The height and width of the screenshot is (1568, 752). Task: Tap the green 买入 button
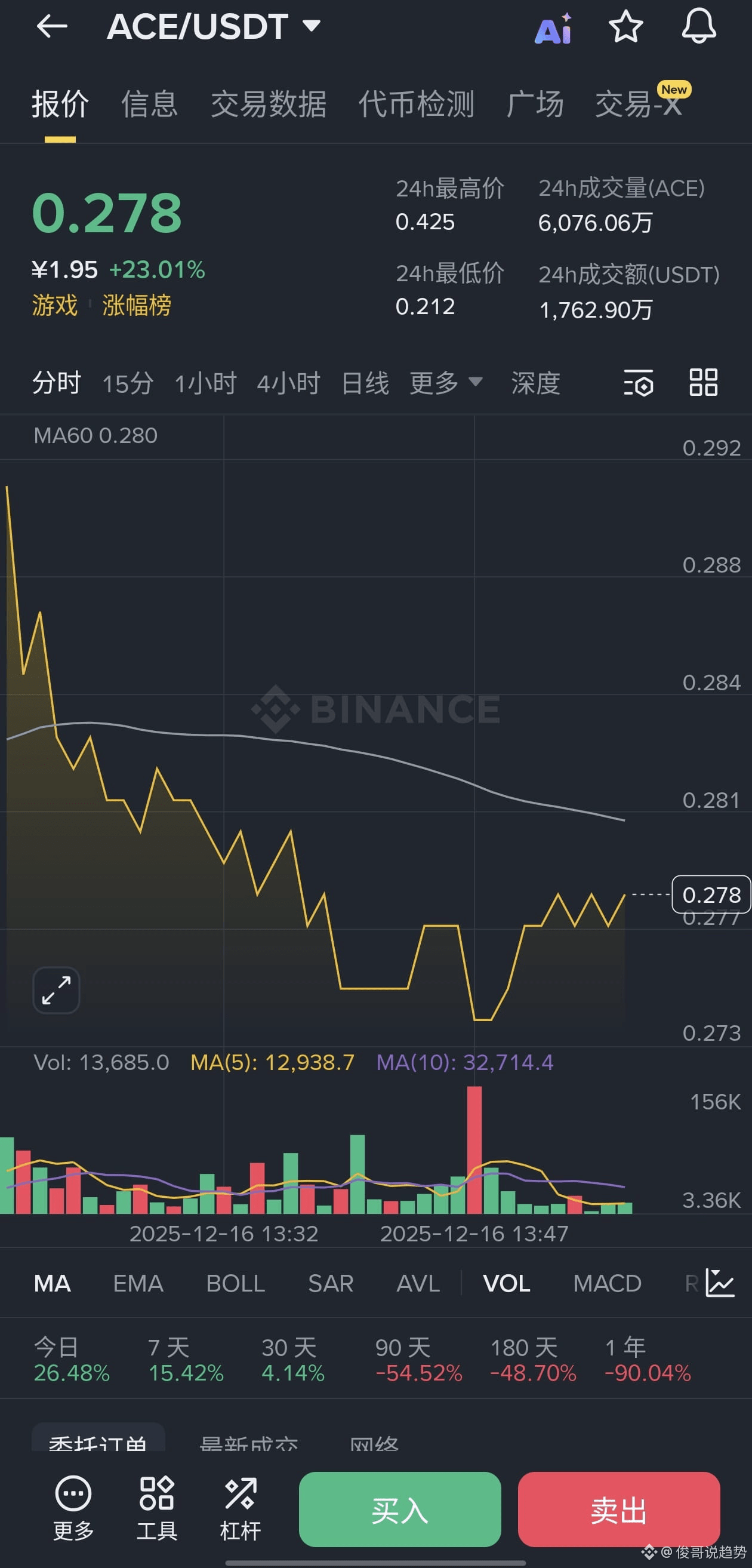click(400, 1509)
